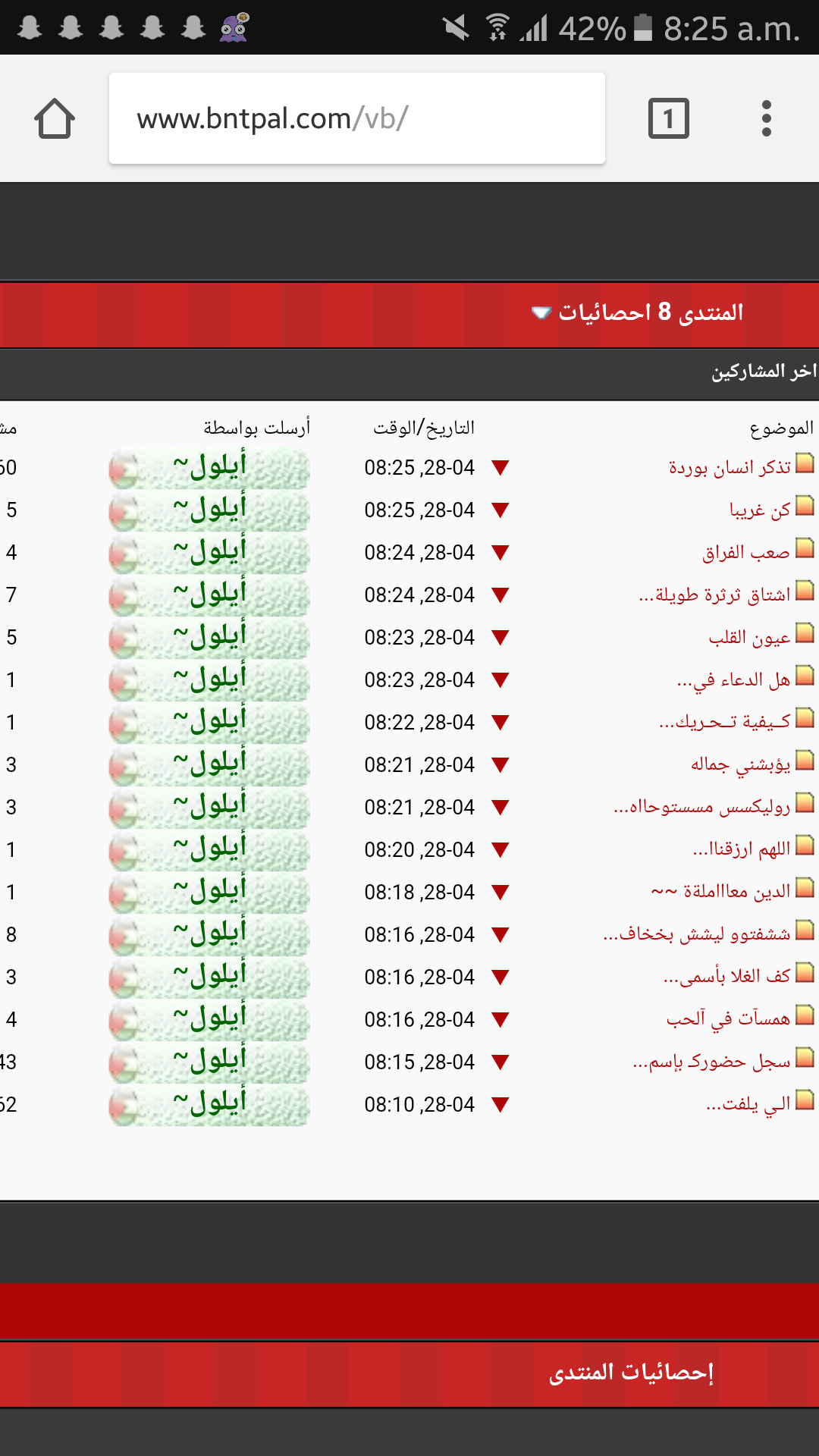Open the topic عيون القلب

(749, 637)
